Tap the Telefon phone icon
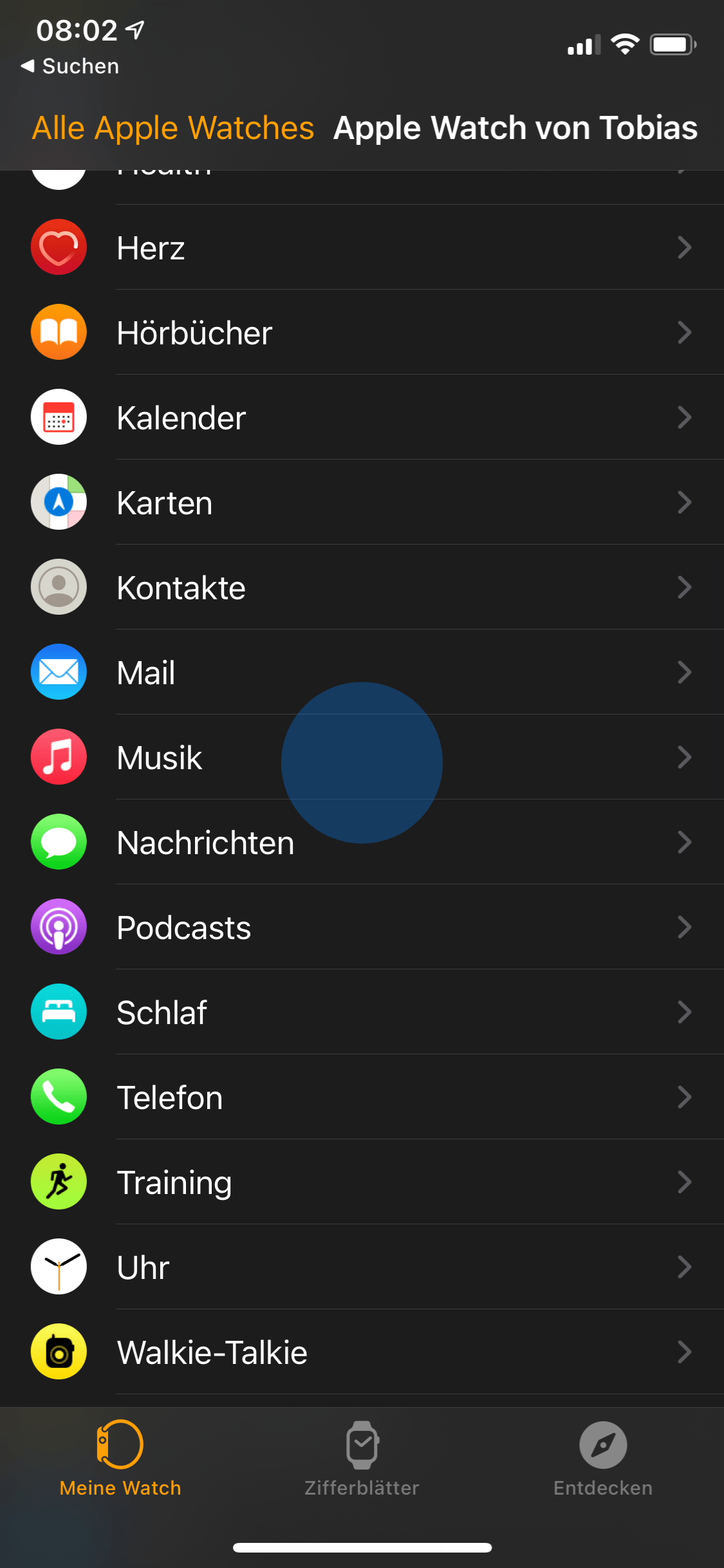 click(x=59, y=1097)
